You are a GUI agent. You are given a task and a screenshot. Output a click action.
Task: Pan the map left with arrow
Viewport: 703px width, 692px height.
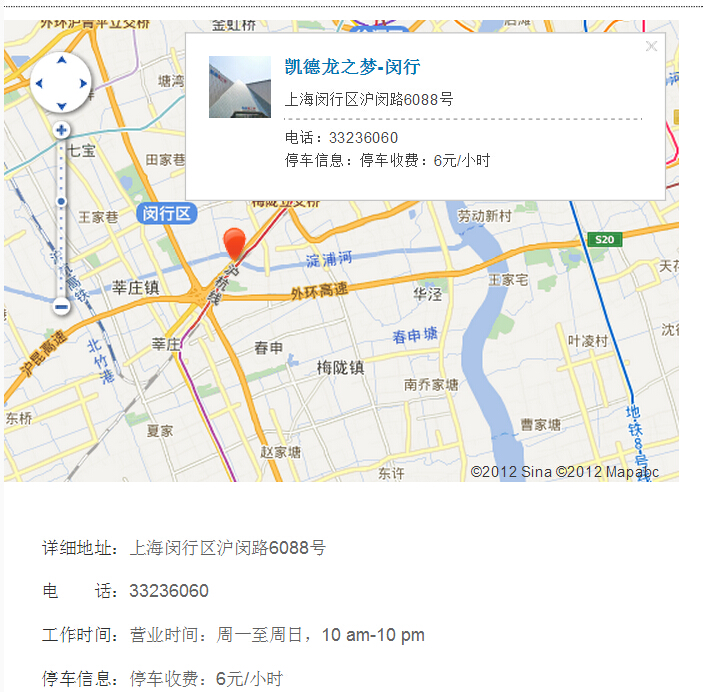click(x=40, y=83)
